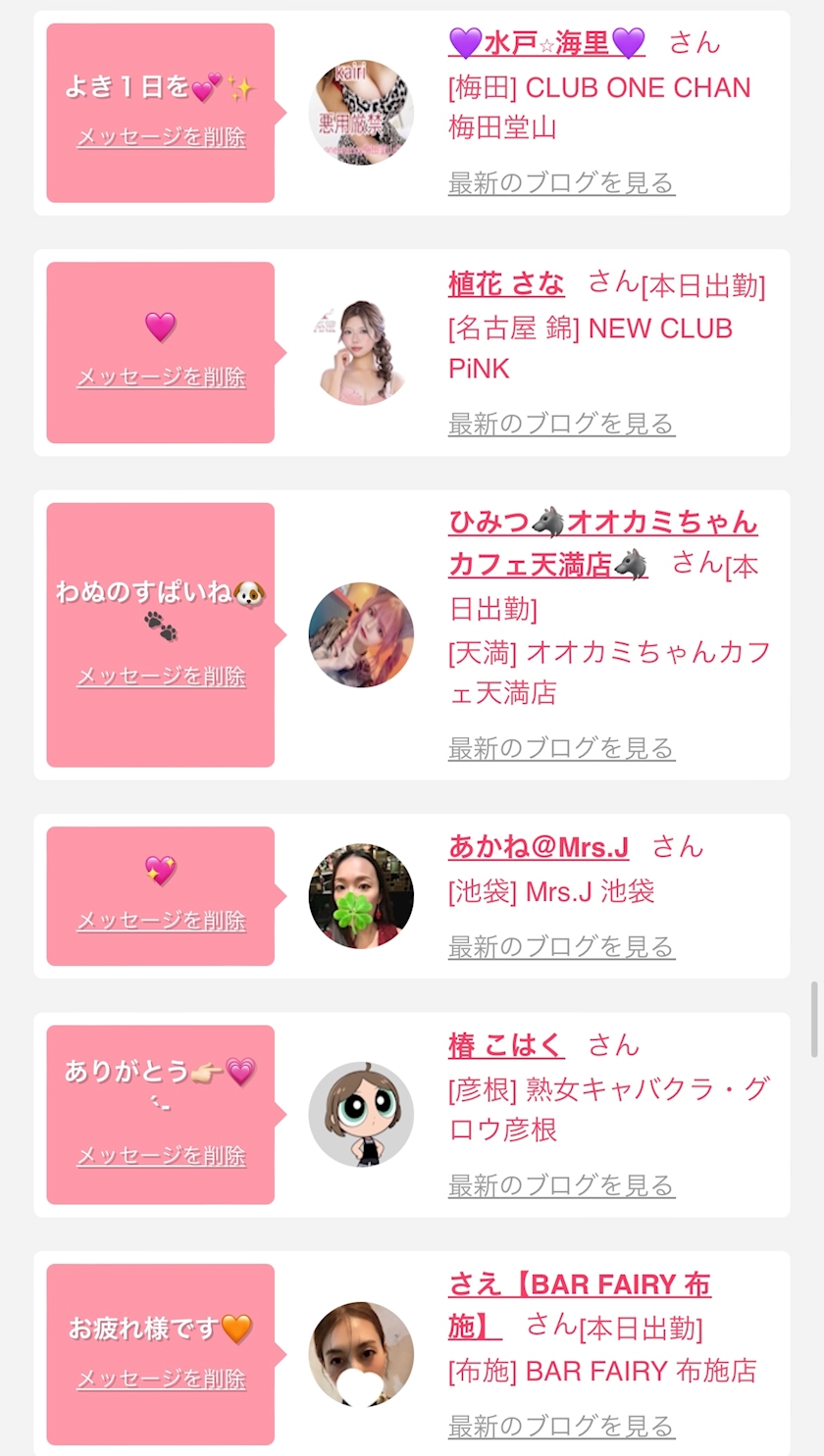Tap 植花 さな's profile photo
The image size is (824, 1456).
[x=361, y=353]
